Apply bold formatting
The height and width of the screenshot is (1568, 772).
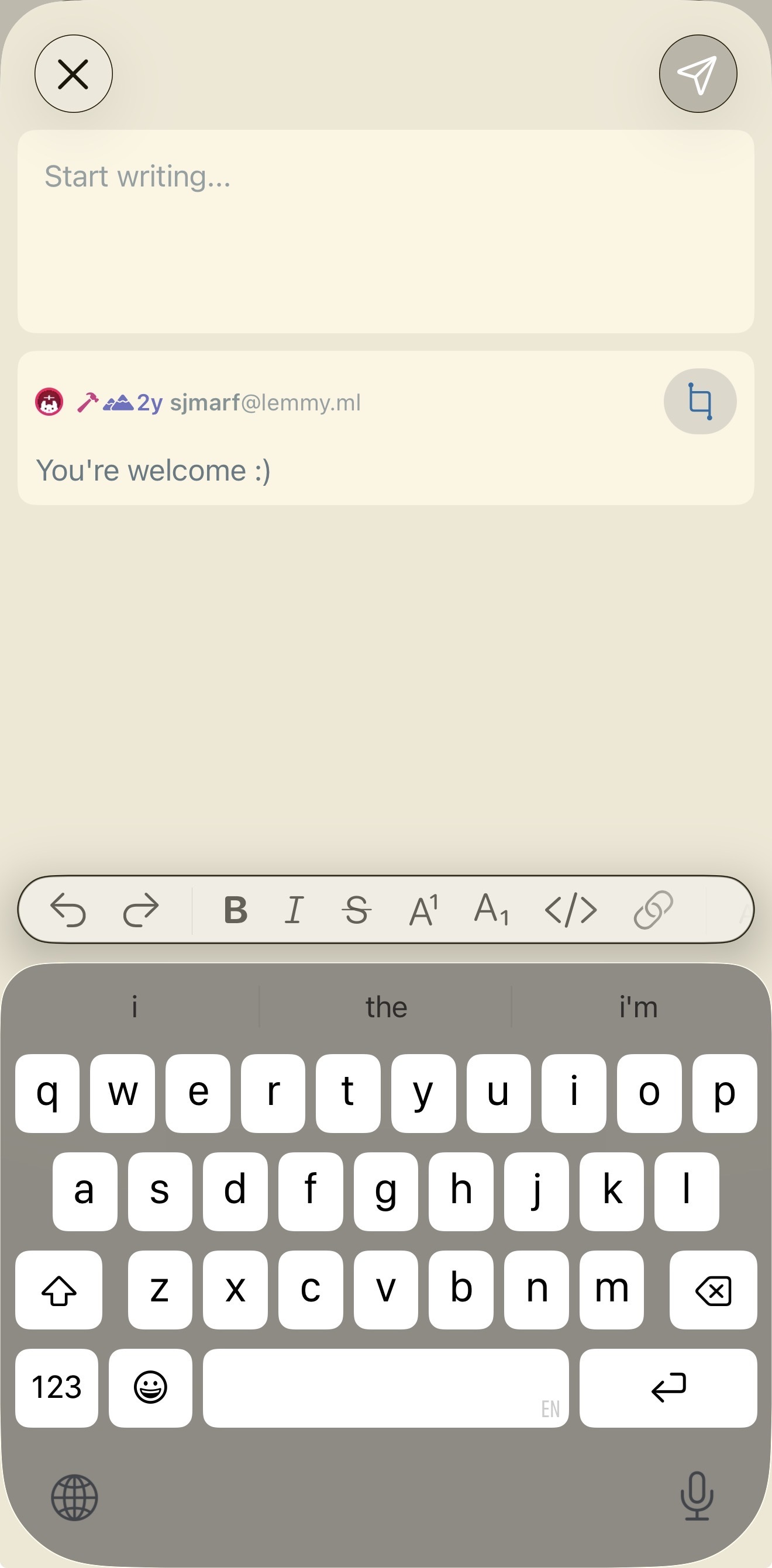236,910
